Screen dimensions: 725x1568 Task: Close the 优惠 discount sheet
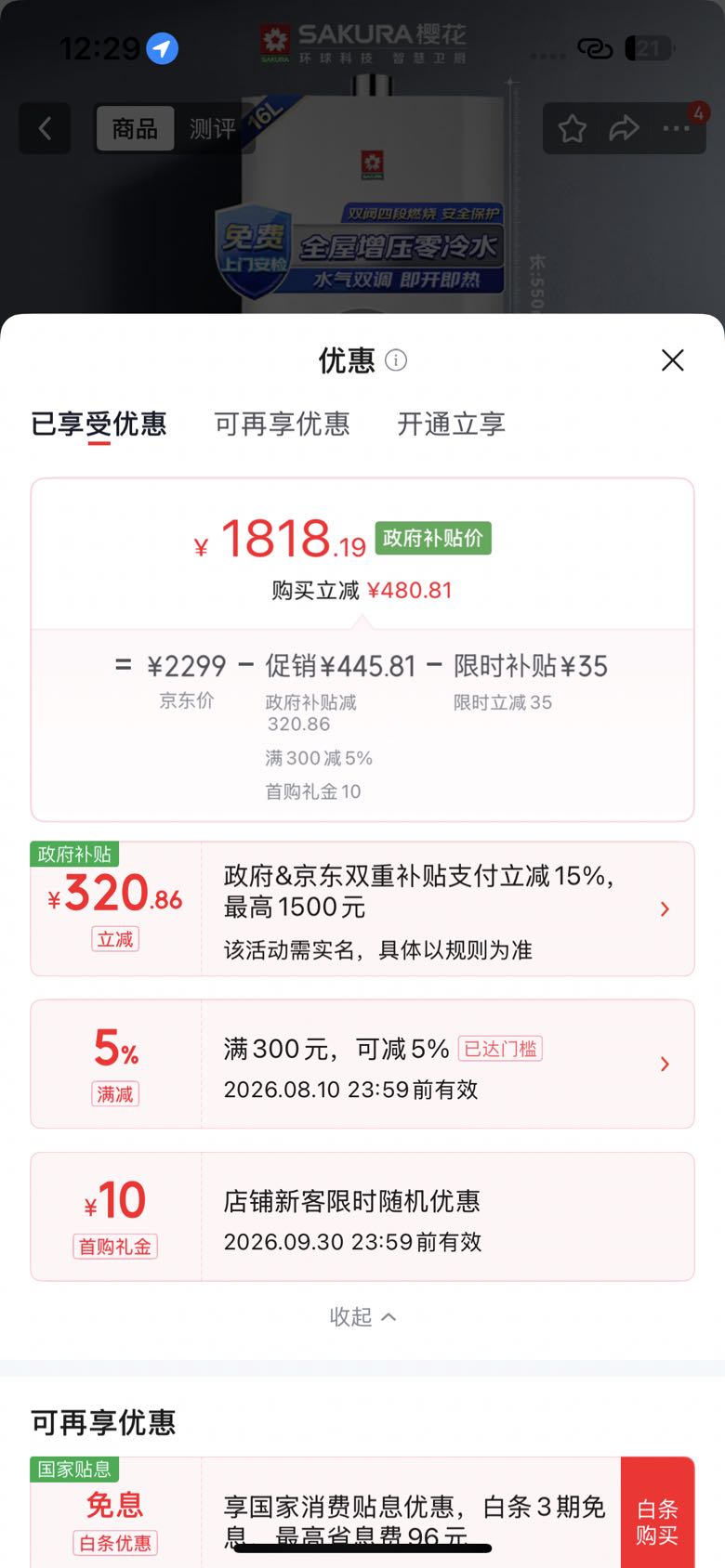[672, 360]
